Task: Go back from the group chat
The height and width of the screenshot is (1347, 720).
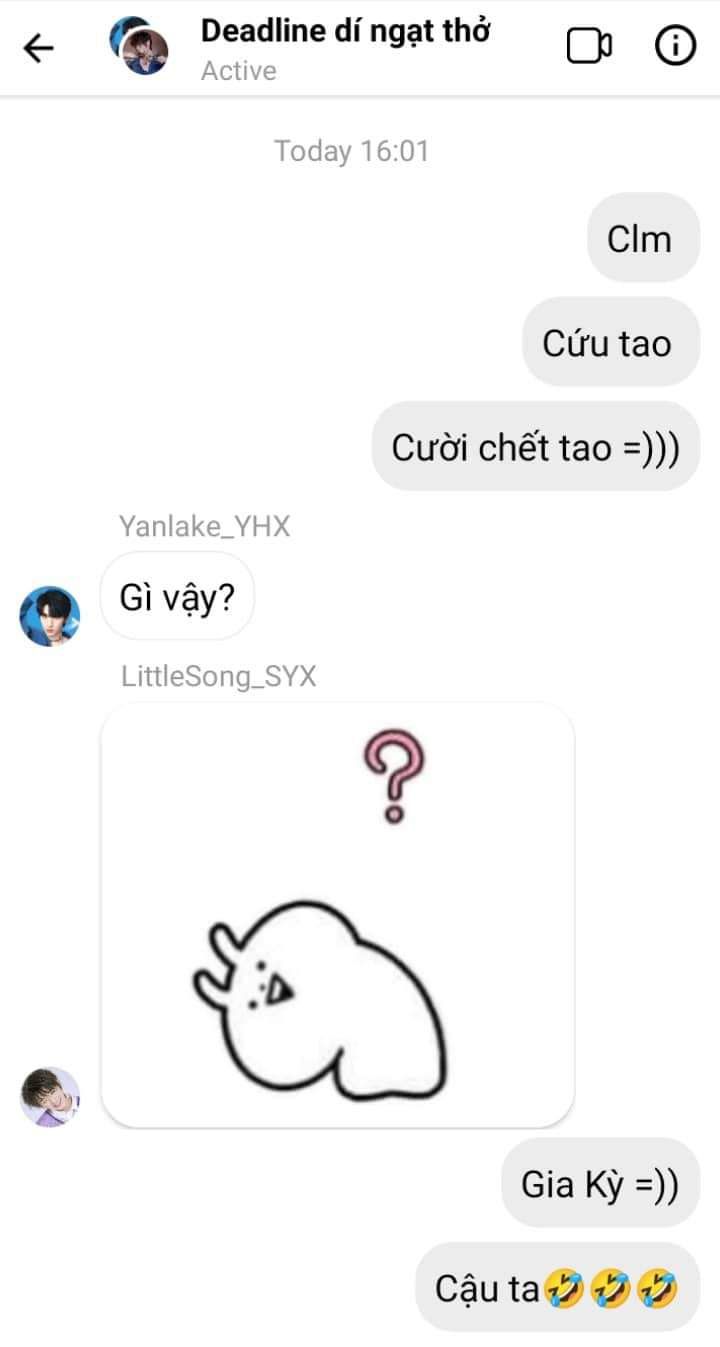Action: coord(38,47)
